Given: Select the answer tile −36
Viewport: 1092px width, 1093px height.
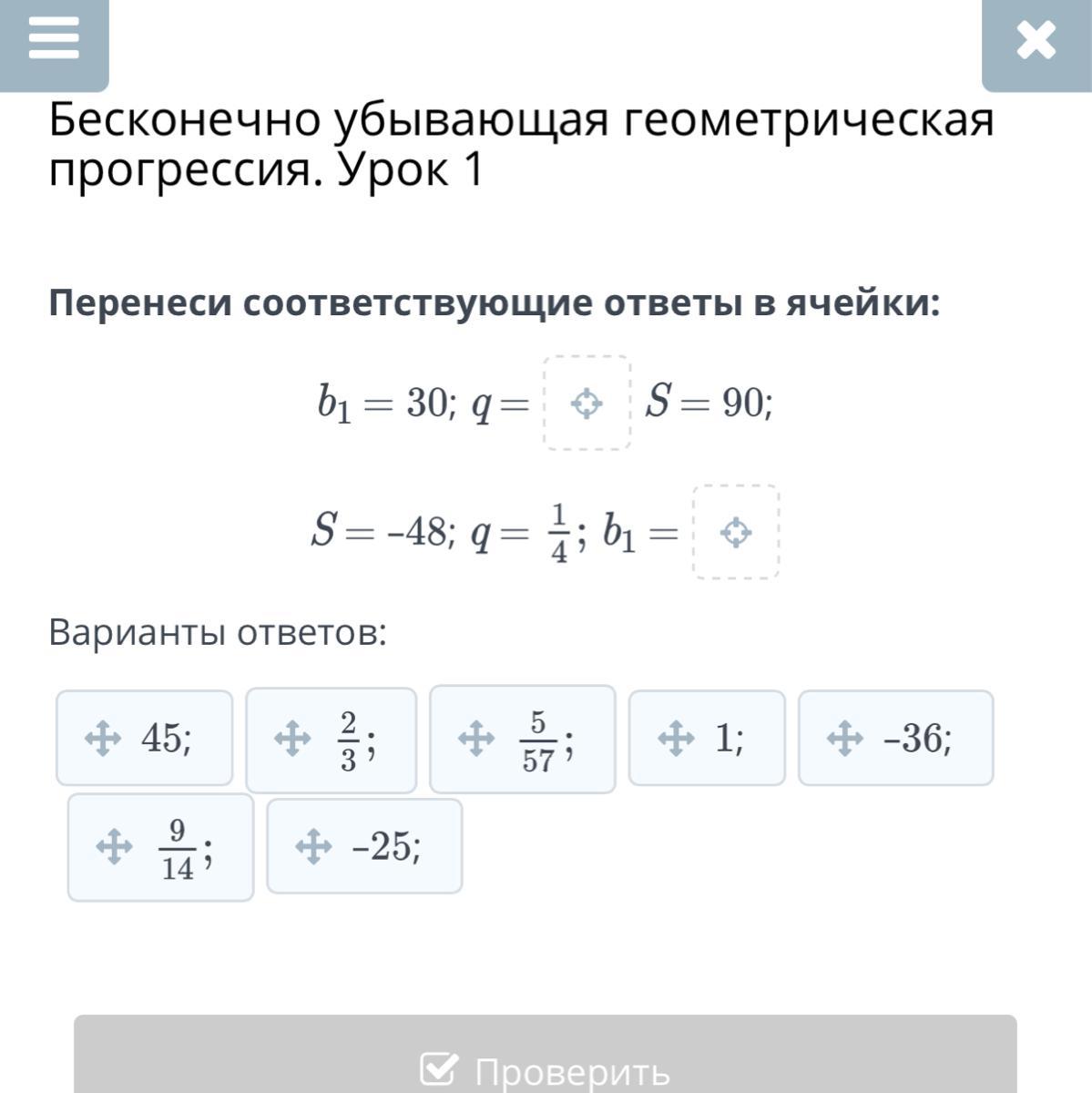Looking at the screenshot, I should [895, 738].
